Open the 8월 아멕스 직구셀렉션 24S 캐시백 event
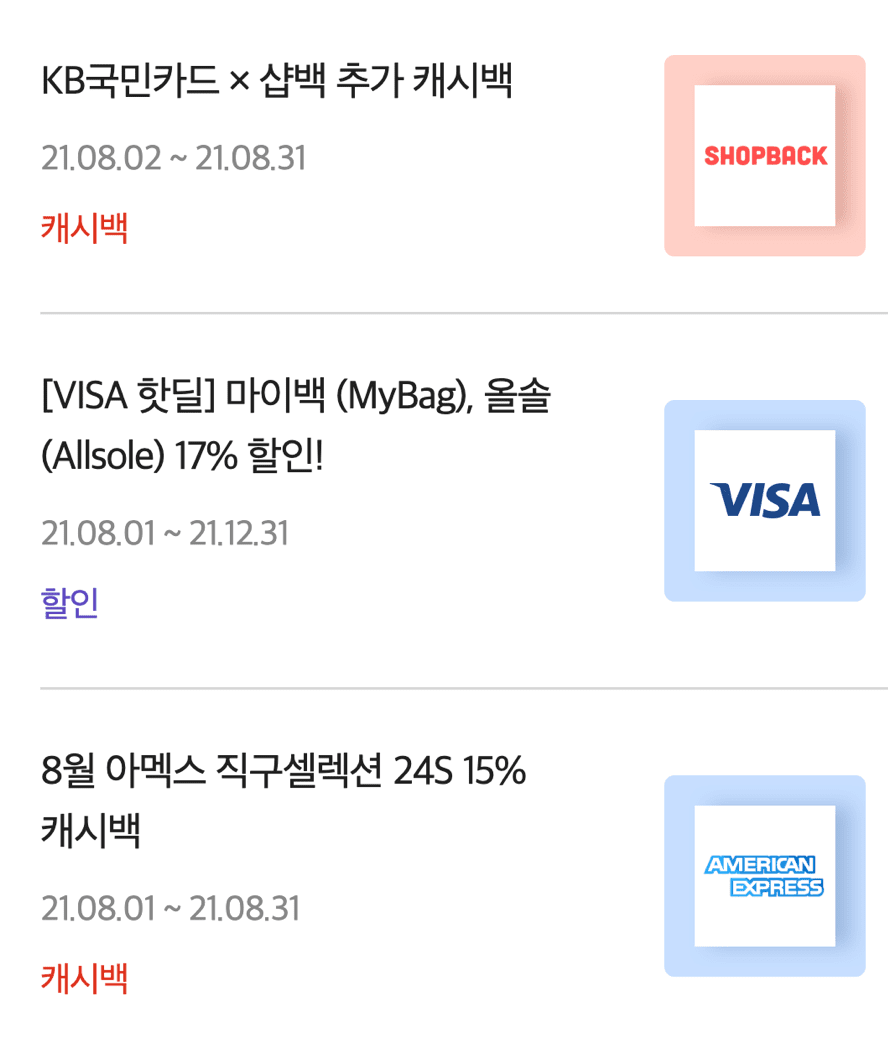Screen dimensions: 888x1062 pyautogui.click(x=284, y=801)
